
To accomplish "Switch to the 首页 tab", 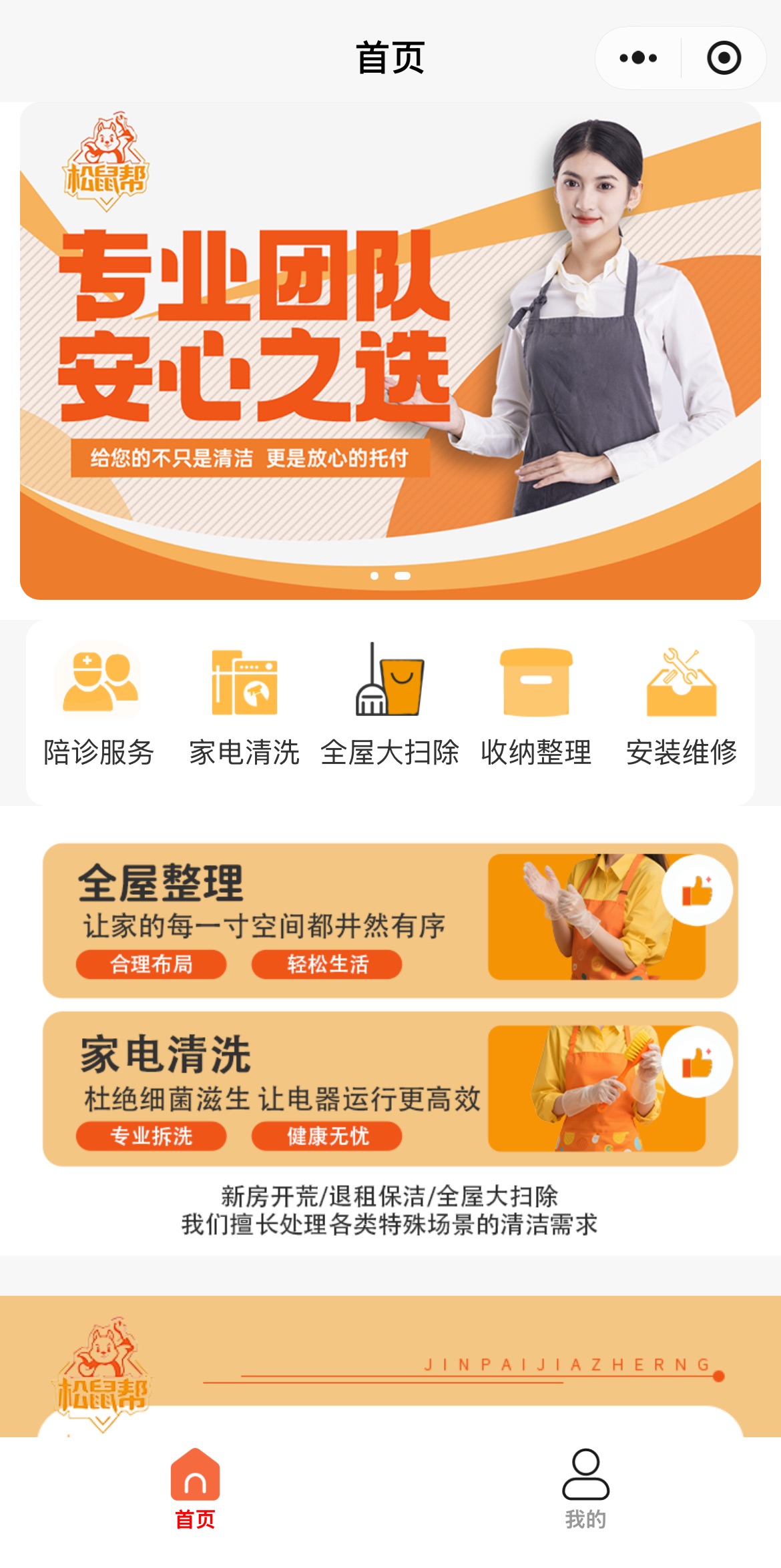I will point(195,1488).
